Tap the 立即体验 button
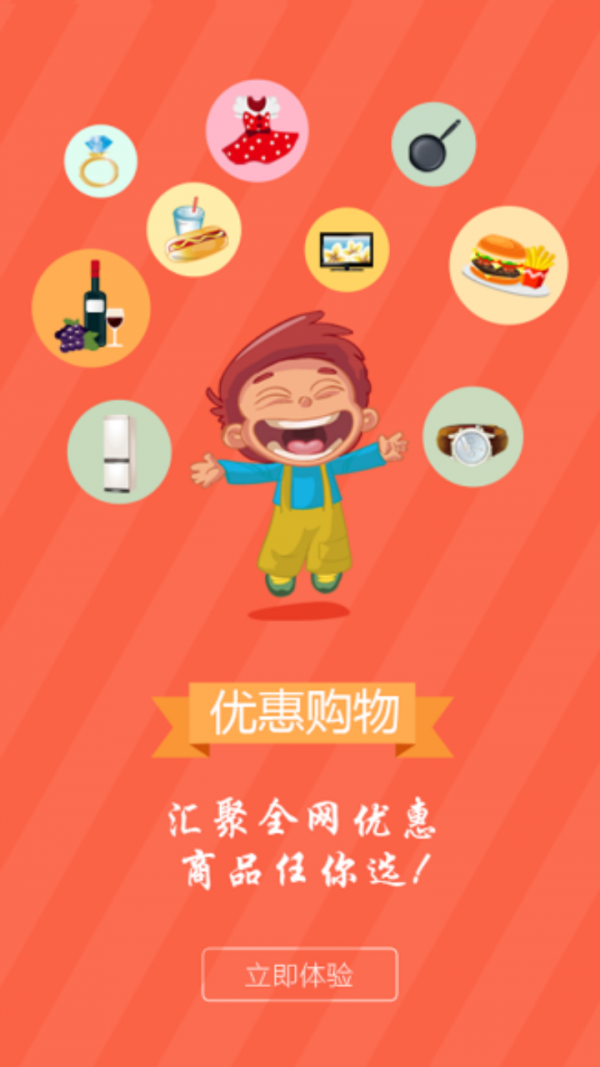600x1067 pixels. (x=299, y=974)
